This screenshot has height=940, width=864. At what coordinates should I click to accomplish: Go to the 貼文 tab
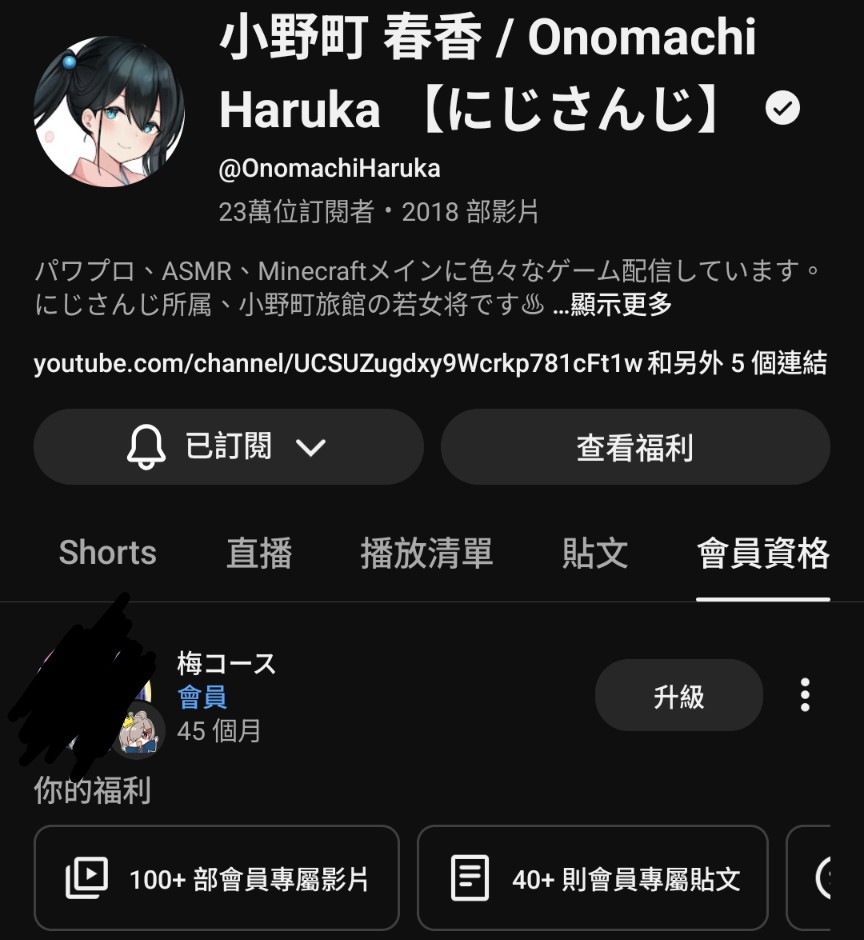(595, 553)
